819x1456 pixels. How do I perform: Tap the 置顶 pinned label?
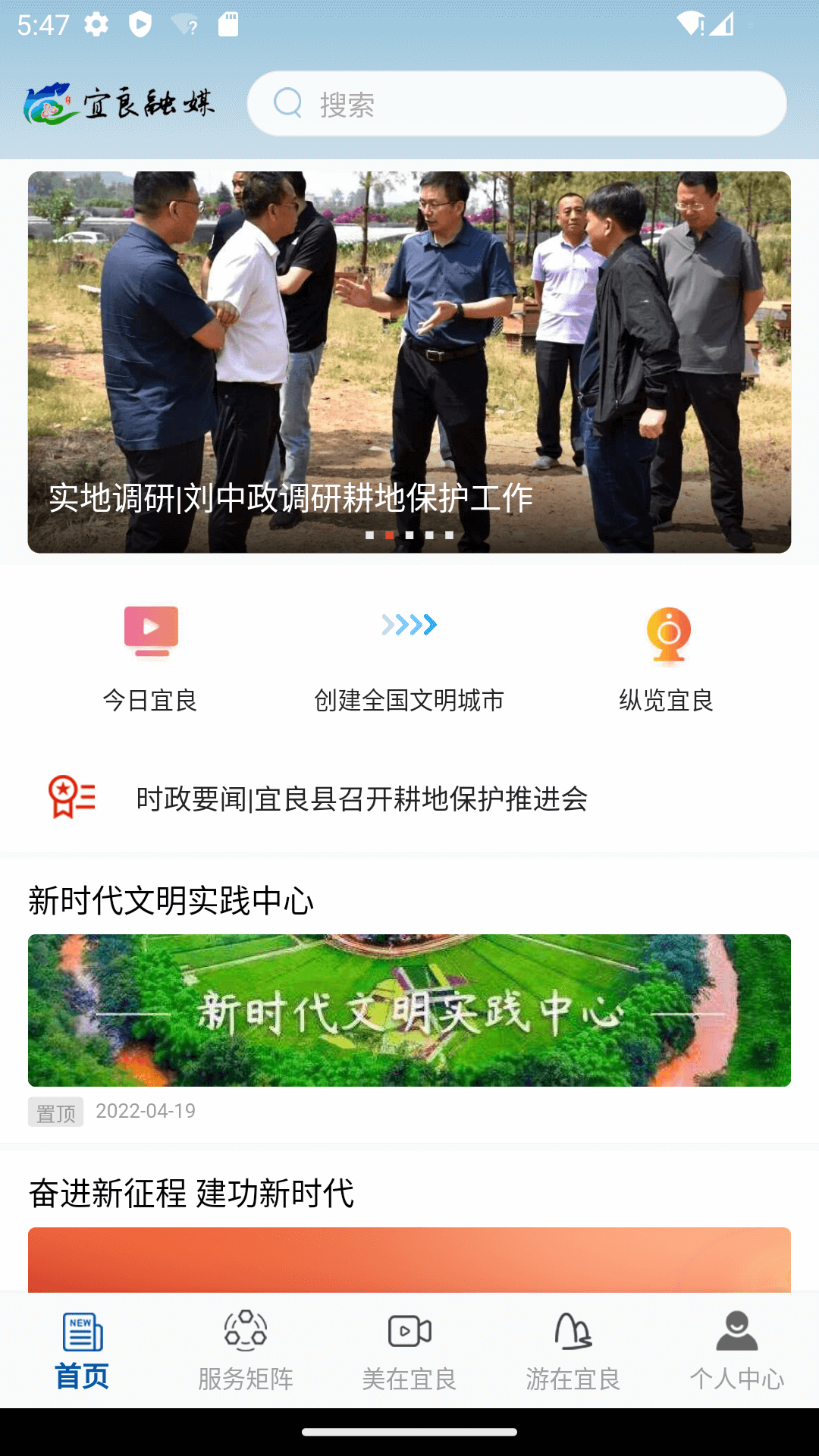click(x=55, y=1111)
